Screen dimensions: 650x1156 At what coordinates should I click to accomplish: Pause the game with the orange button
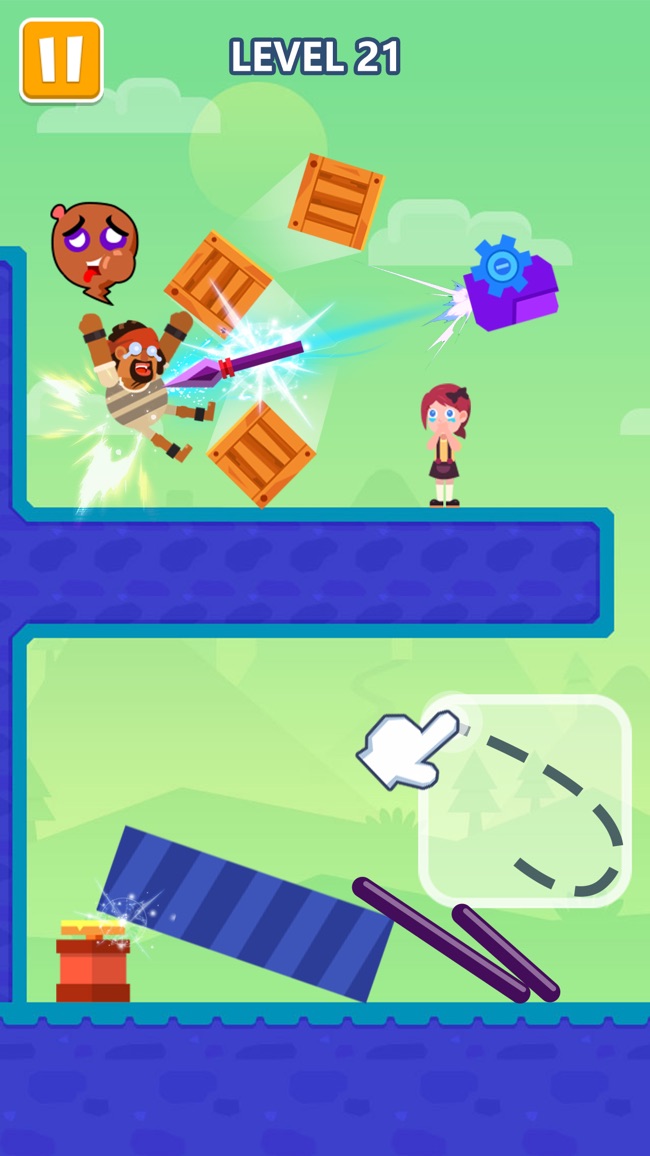(61, 60)
